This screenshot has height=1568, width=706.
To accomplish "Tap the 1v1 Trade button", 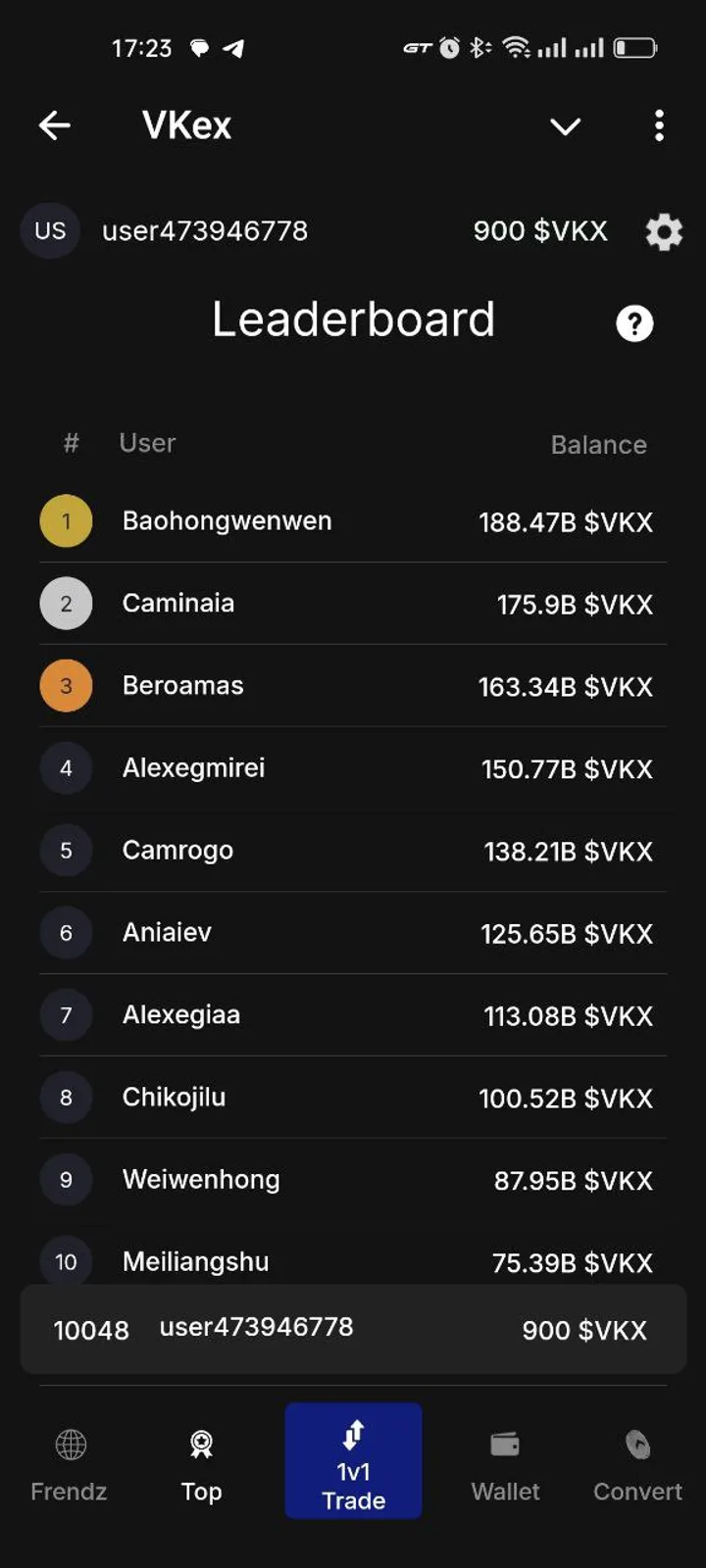I will [x=353, y=1460].
